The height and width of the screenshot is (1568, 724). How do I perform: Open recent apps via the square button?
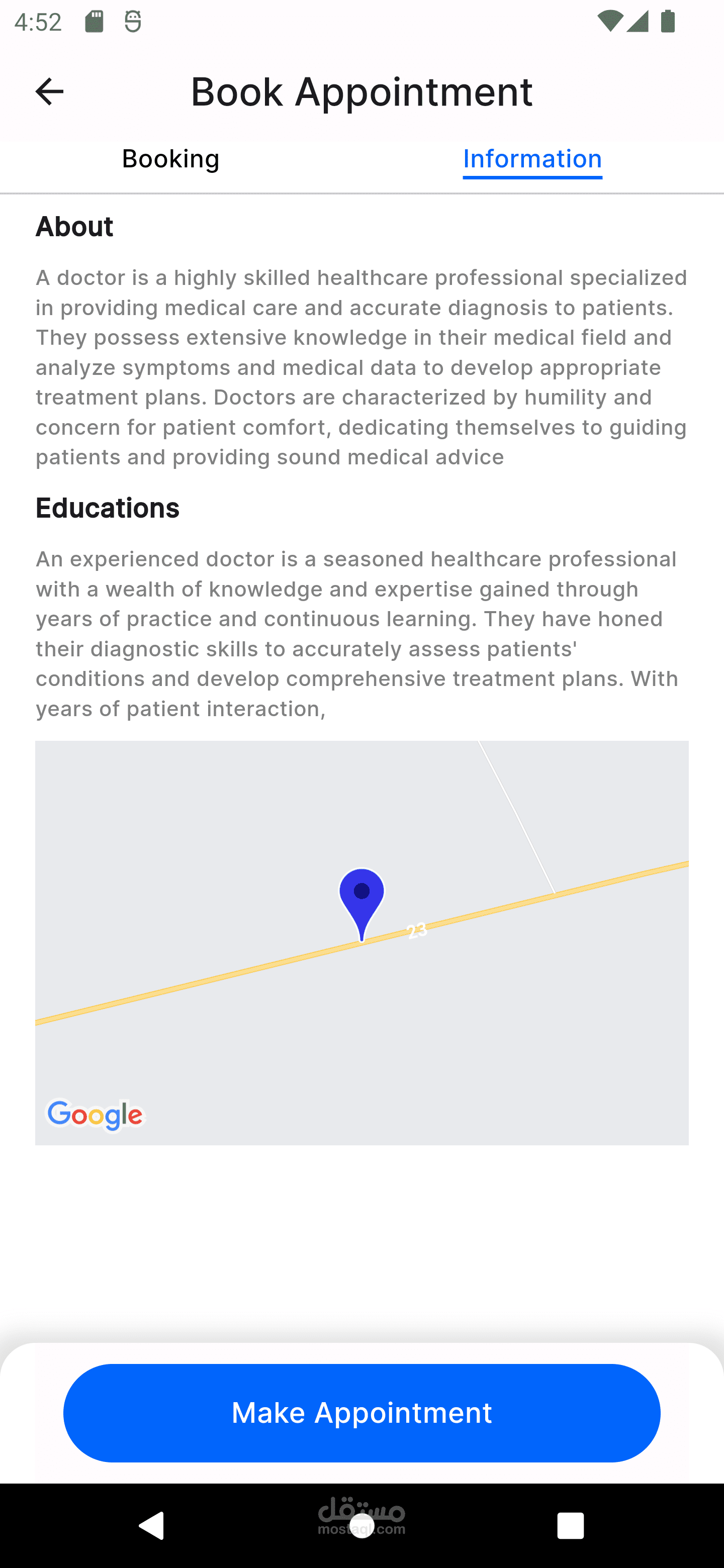click(x=570, y=1525)
